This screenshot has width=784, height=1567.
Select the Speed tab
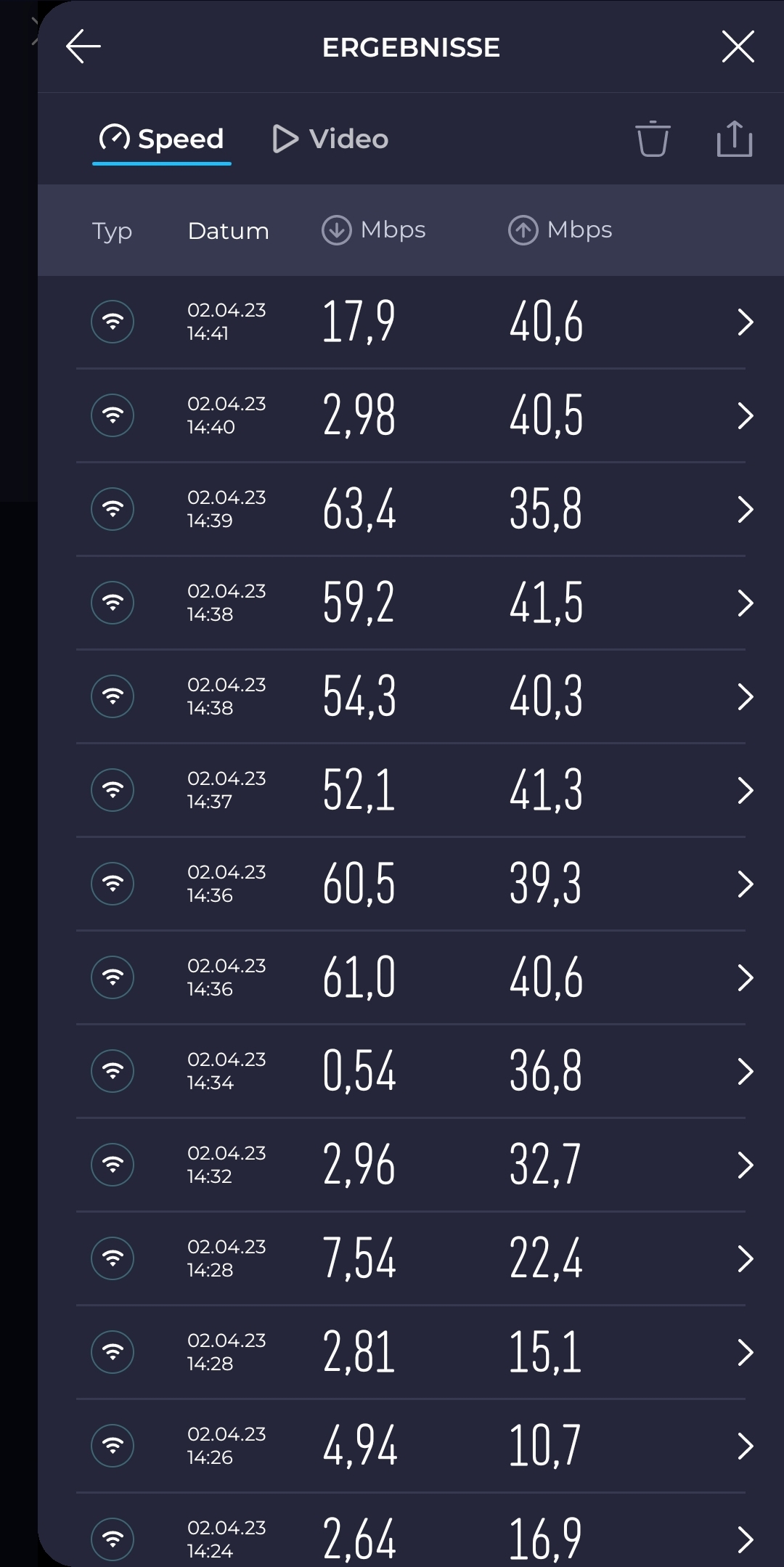coord(162,139)
